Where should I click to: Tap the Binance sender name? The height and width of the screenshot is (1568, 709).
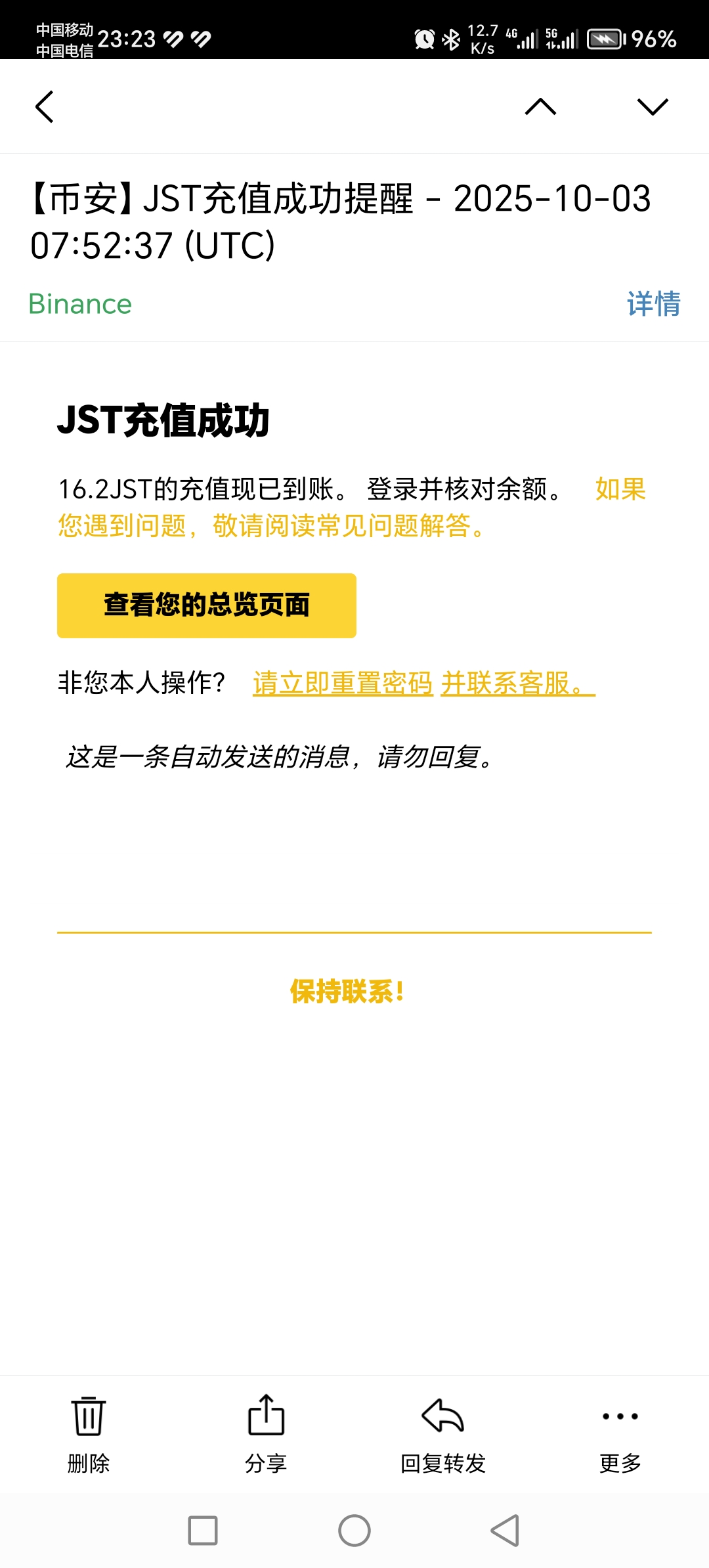[x=80, y=304]
